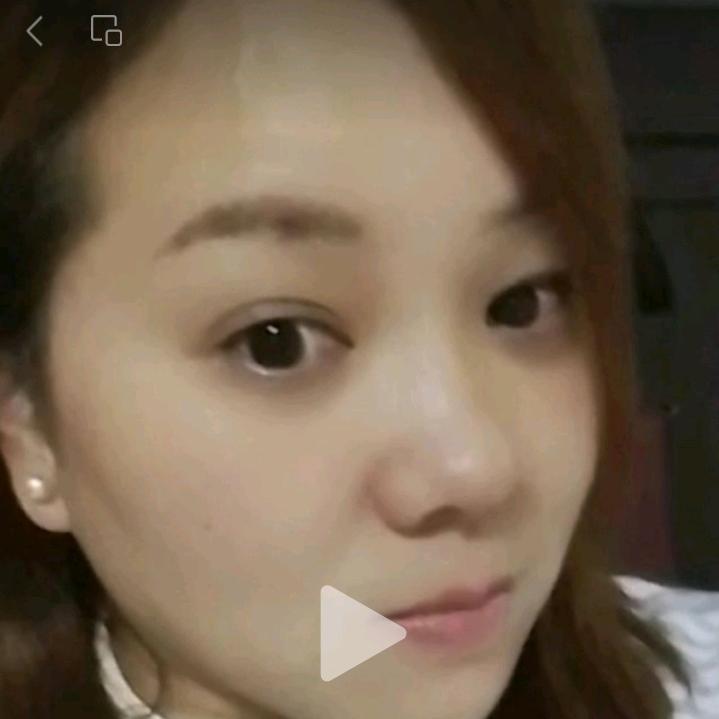Open the pop-up view icon
Viewport: 719px width, 719px height.
pyautogui.click(x=106, y=31)
